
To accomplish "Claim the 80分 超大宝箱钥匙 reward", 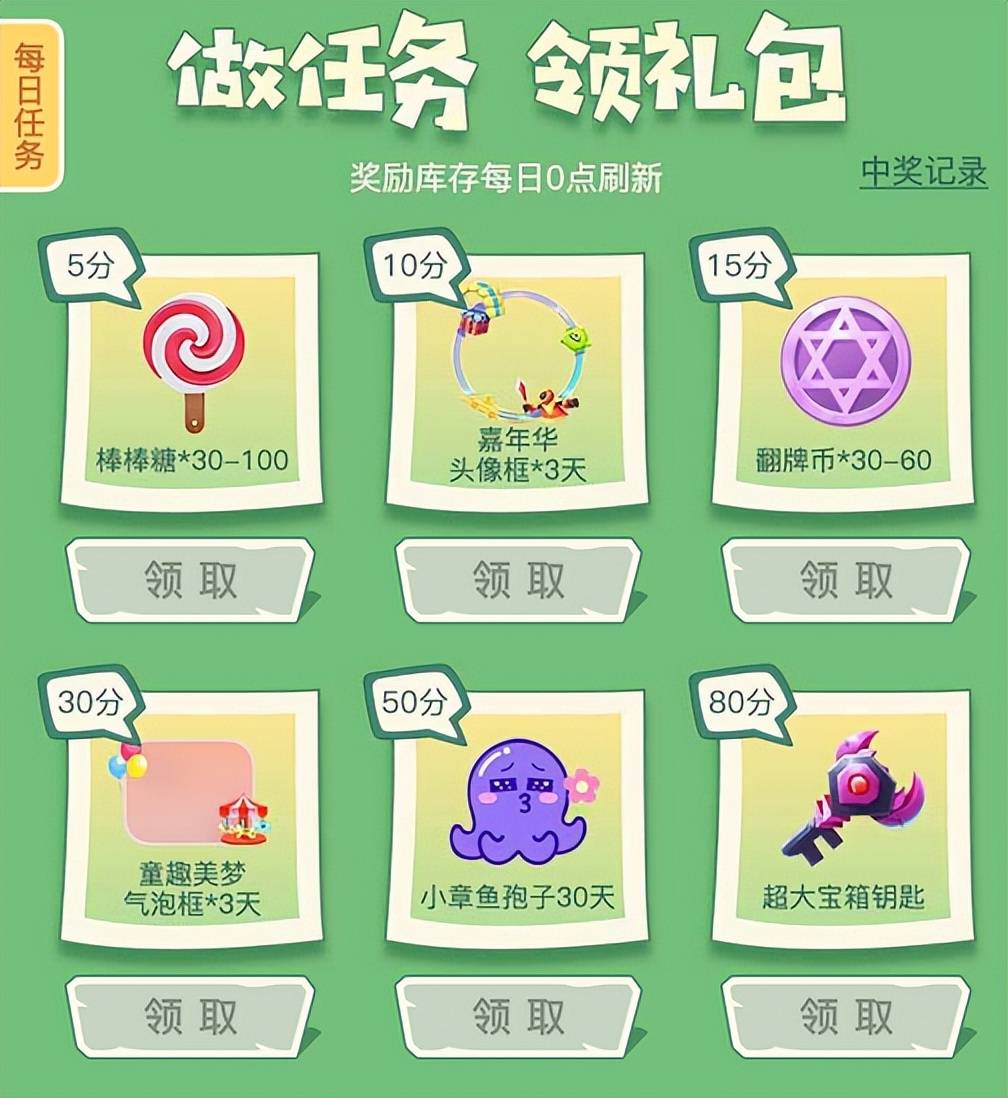I will 845,1016.
